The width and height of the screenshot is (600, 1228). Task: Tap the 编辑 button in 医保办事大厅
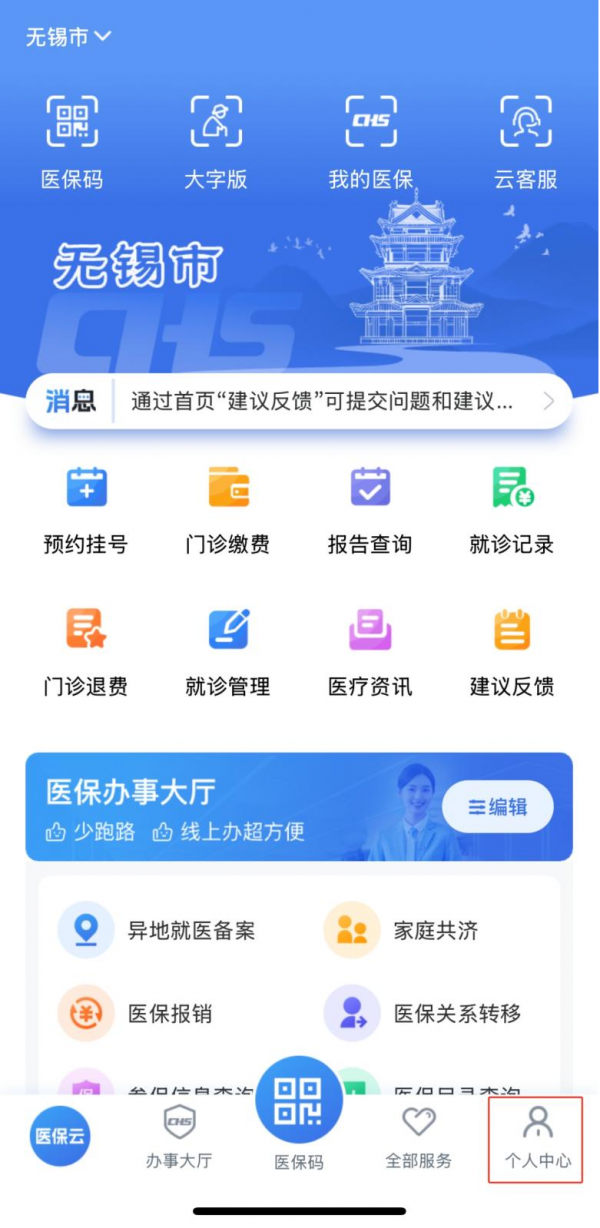(497, 807)
